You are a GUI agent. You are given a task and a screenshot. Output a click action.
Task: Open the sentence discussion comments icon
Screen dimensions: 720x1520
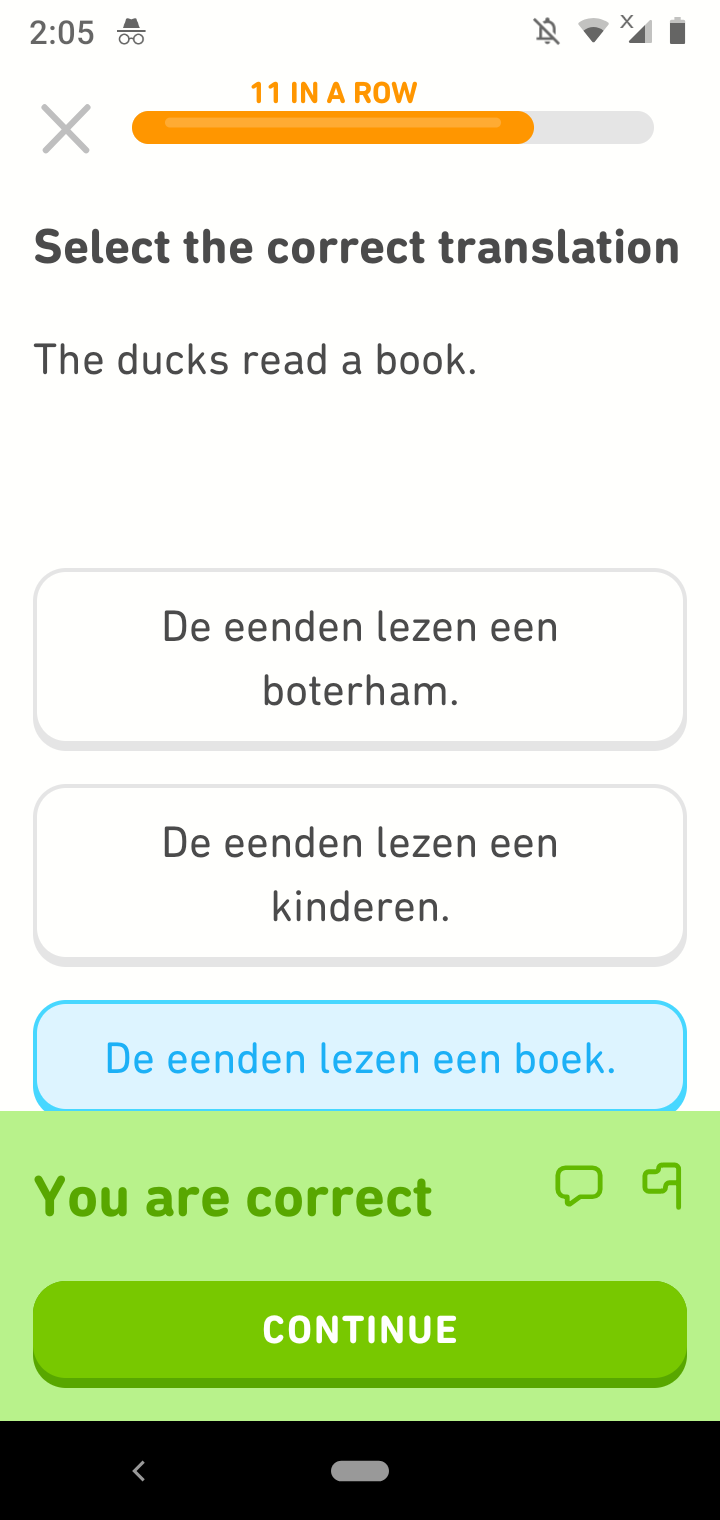tap(579, 1186)
